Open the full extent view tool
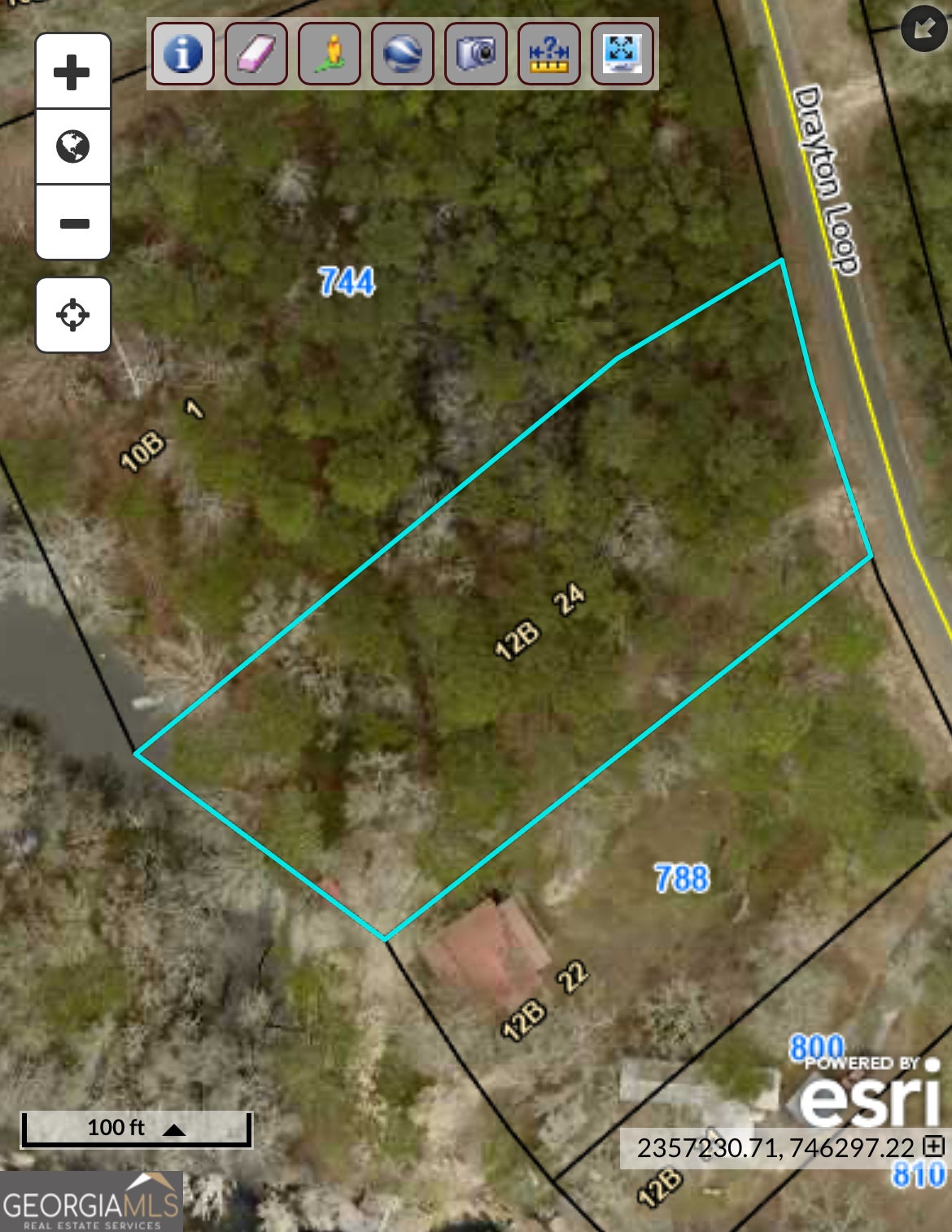Screen dimensions: 952x1232 click(622, 55)
